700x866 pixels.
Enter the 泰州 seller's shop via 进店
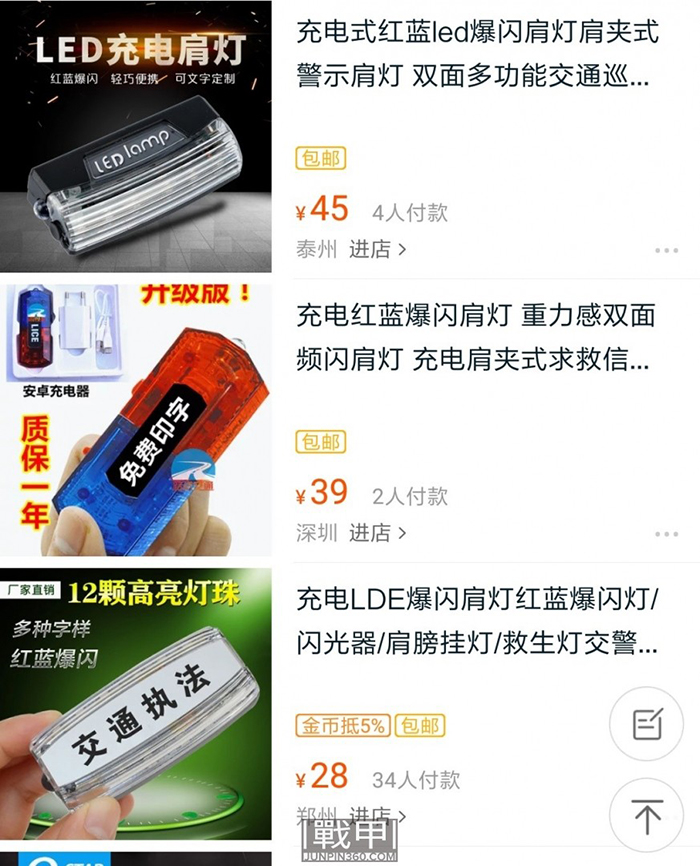point(377,249)
